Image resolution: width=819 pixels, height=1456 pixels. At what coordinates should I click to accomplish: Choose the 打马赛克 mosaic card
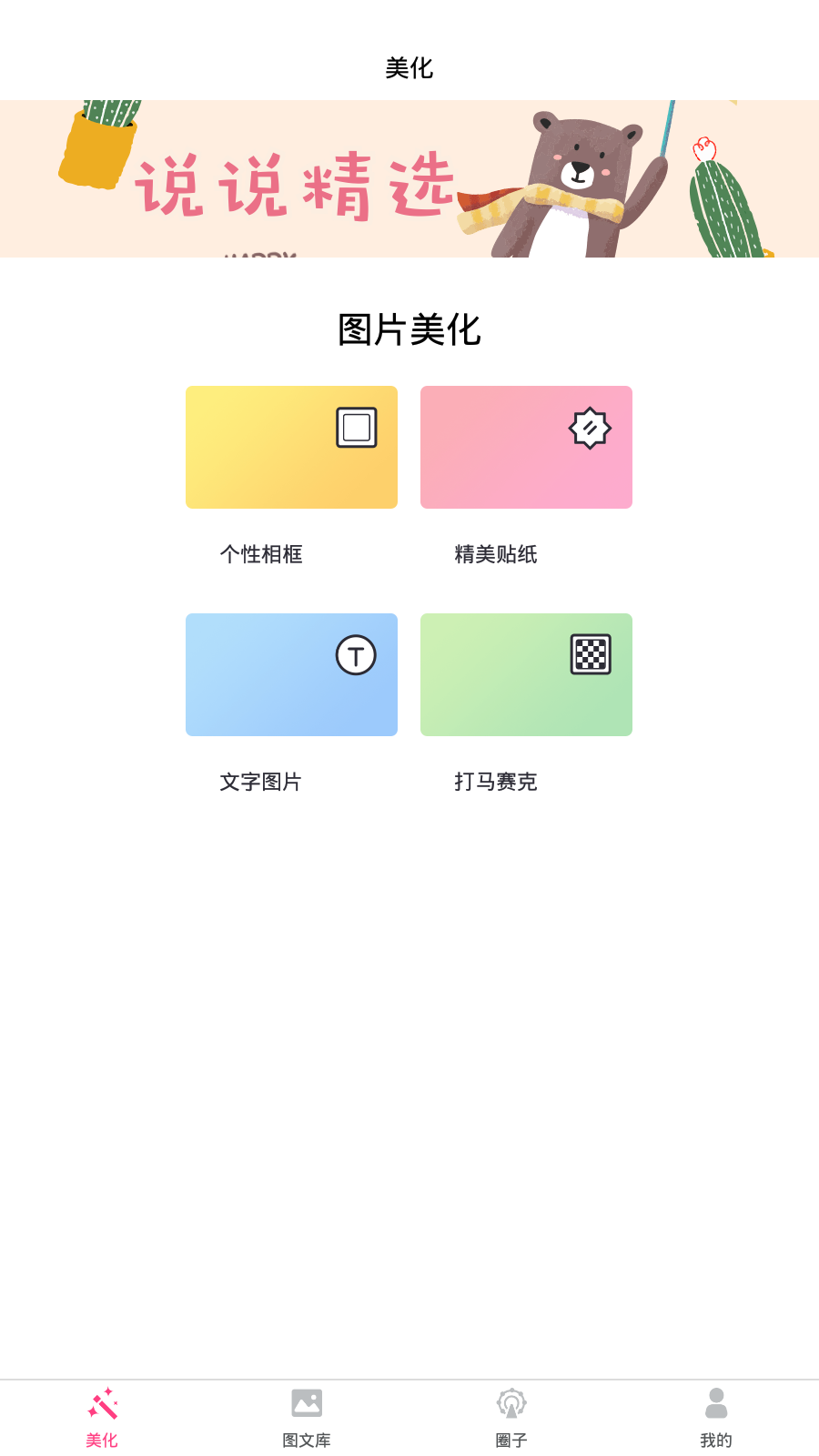pyautogui.click(x=526, y=674)
